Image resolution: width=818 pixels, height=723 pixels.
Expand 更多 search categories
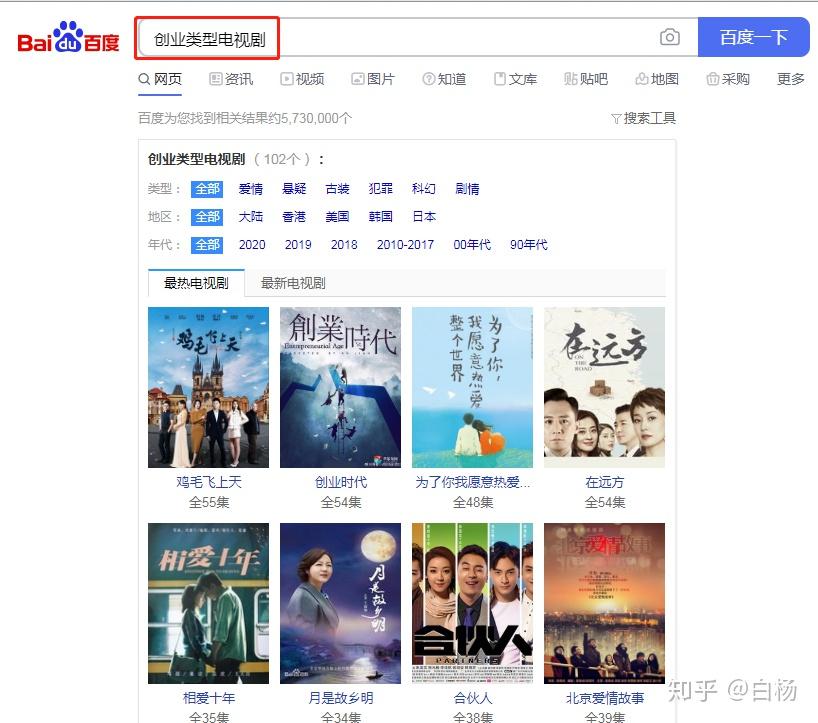790,79
